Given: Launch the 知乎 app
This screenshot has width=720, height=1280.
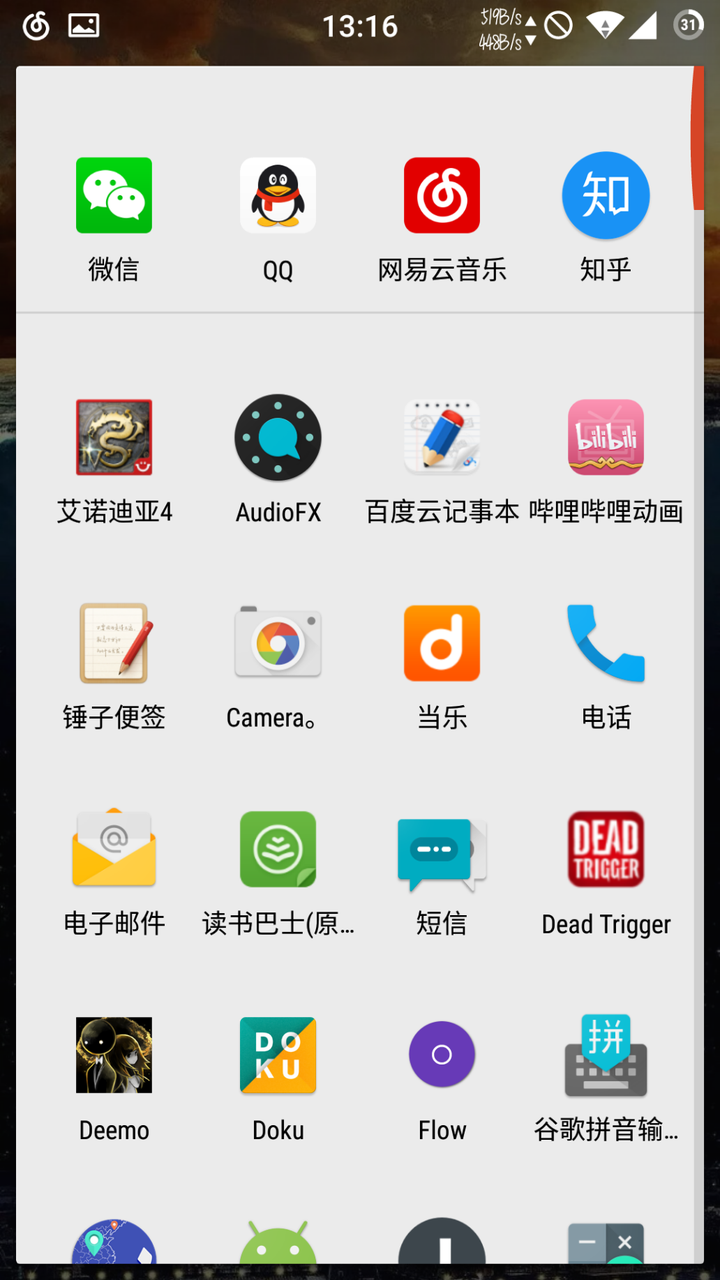Looking at the screenshot, I should coord(606,196).
